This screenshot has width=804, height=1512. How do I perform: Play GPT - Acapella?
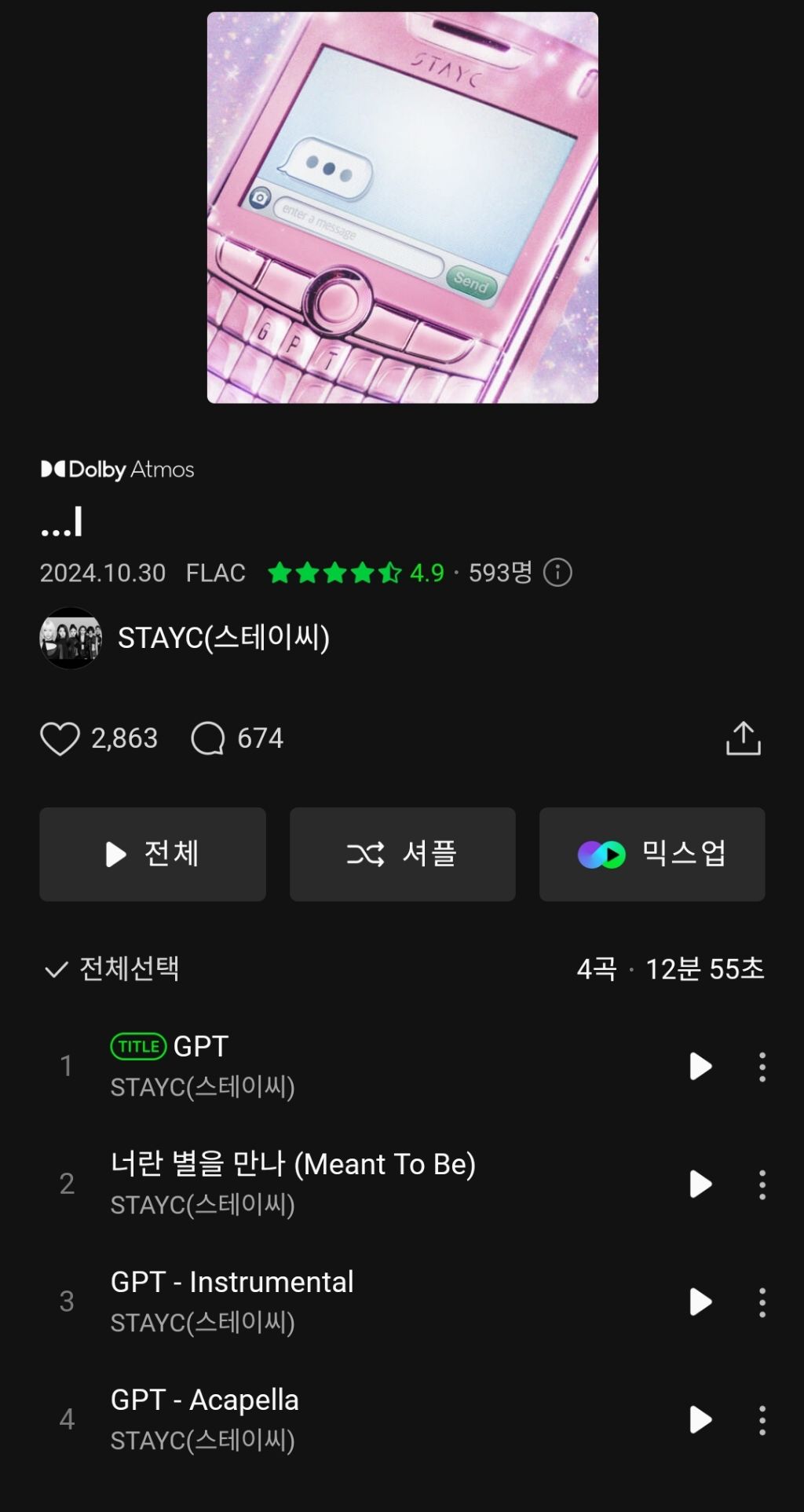coord(700,1419)
